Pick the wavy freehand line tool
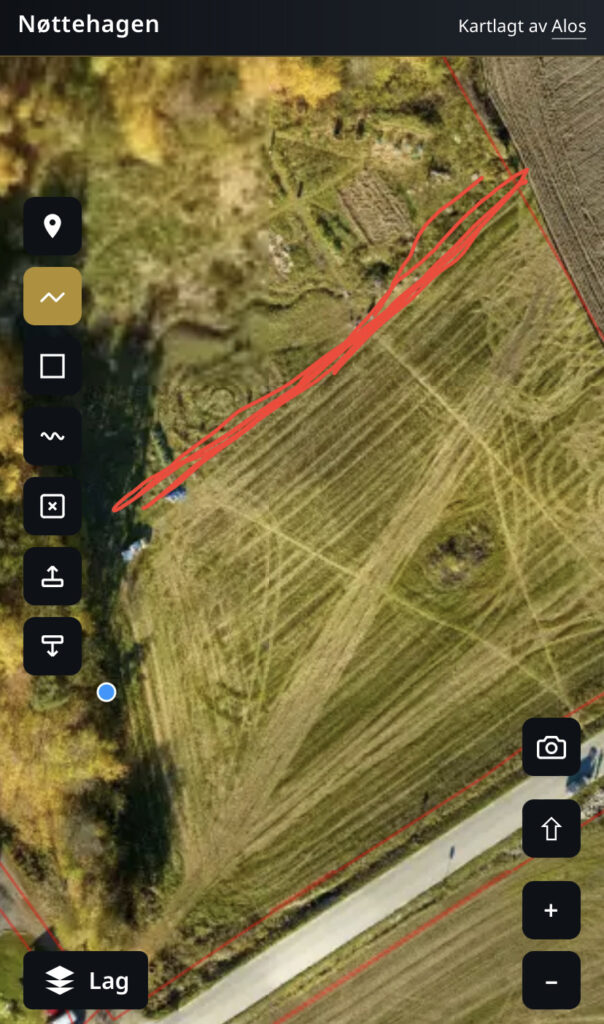 pyautogui.click(x=52, y=436)
